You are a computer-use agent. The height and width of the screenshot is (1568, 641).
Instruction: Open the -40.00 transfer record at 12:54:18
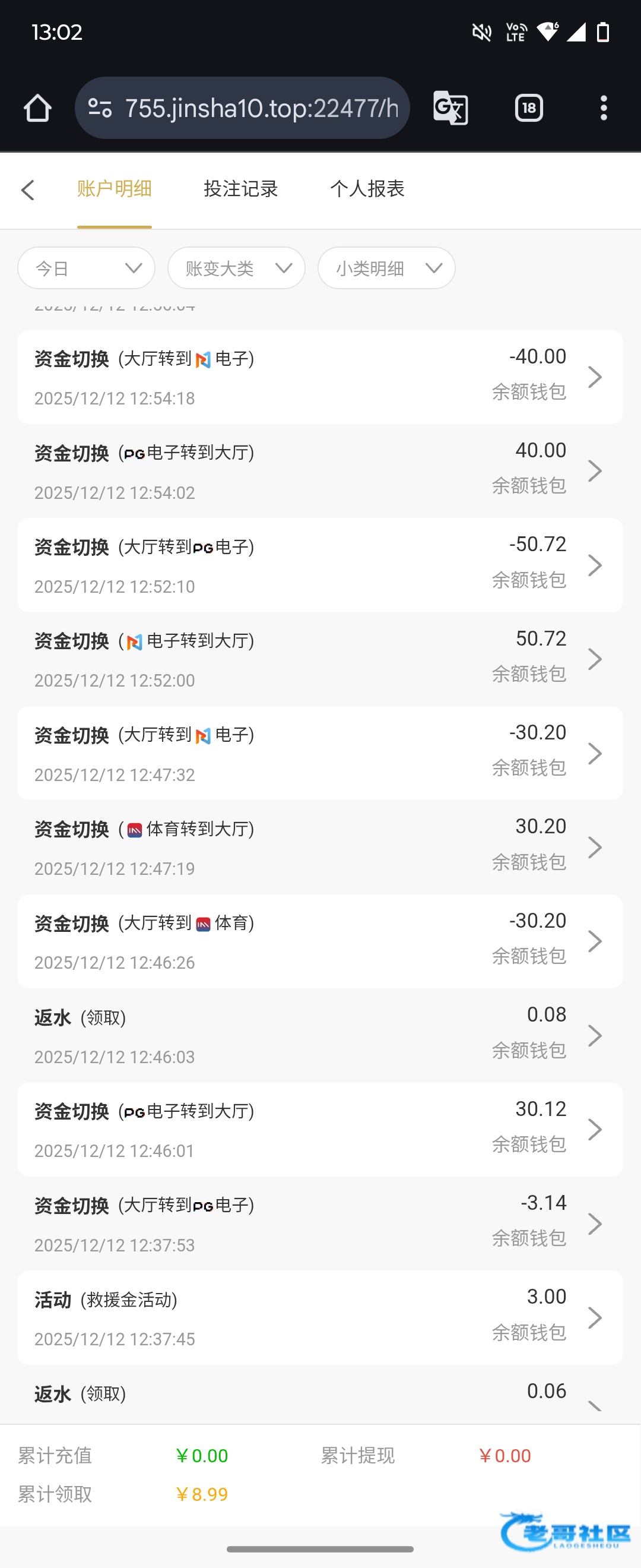click(x=320, y=377)
